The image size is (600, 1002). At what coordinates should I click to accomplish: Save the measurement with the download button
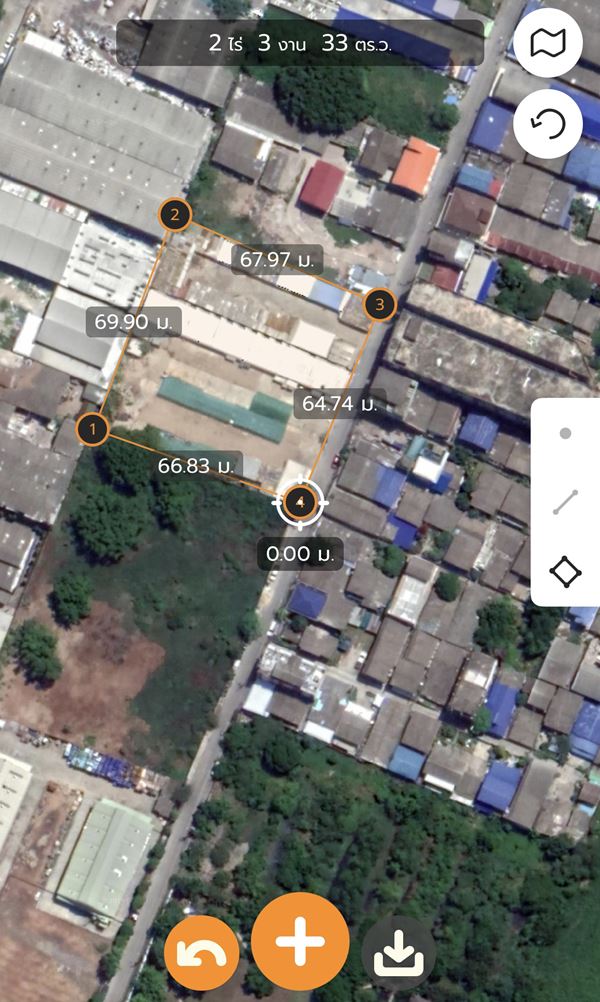click(398, 953)
